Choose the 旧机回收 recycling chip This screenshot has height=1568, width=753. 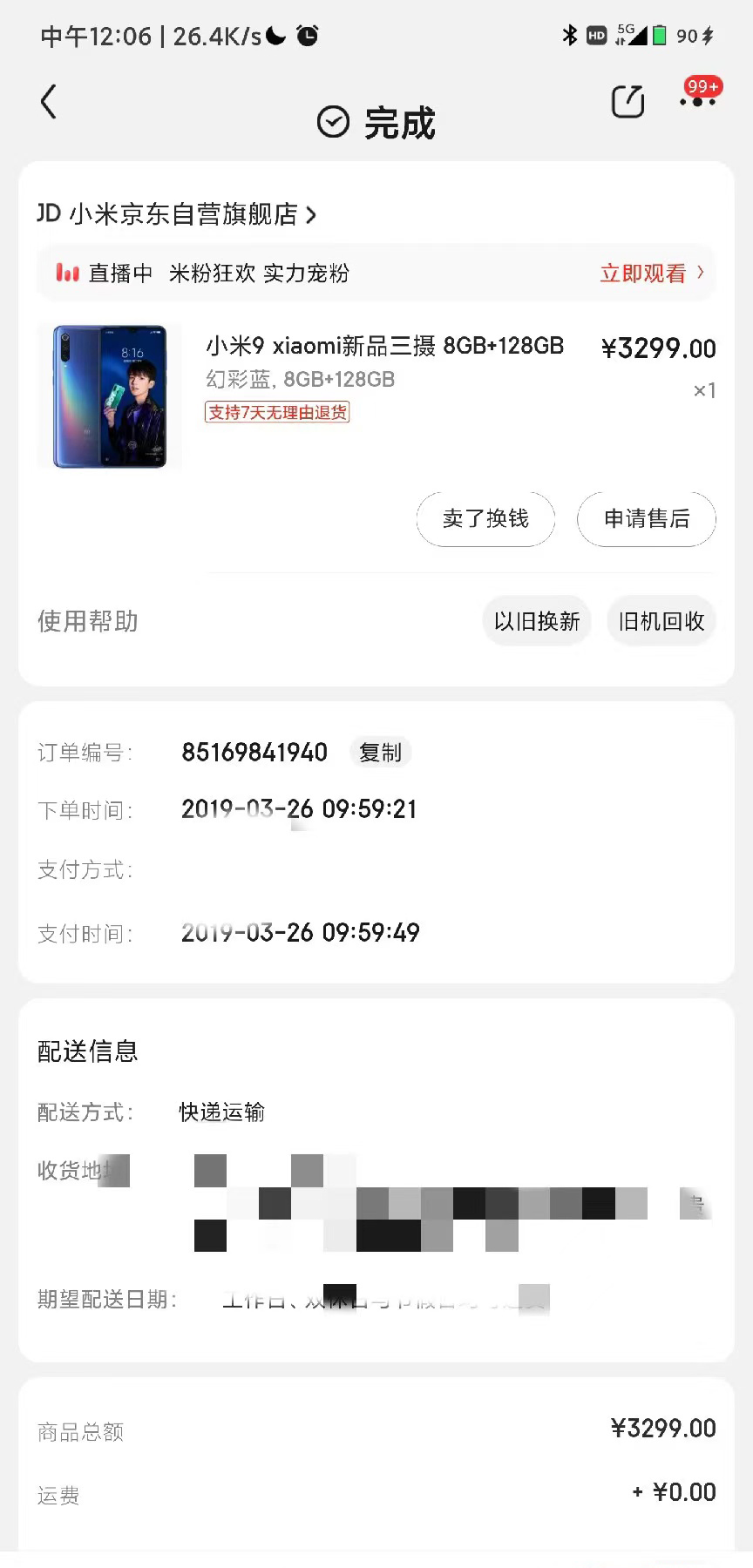(x=661, y=621)
